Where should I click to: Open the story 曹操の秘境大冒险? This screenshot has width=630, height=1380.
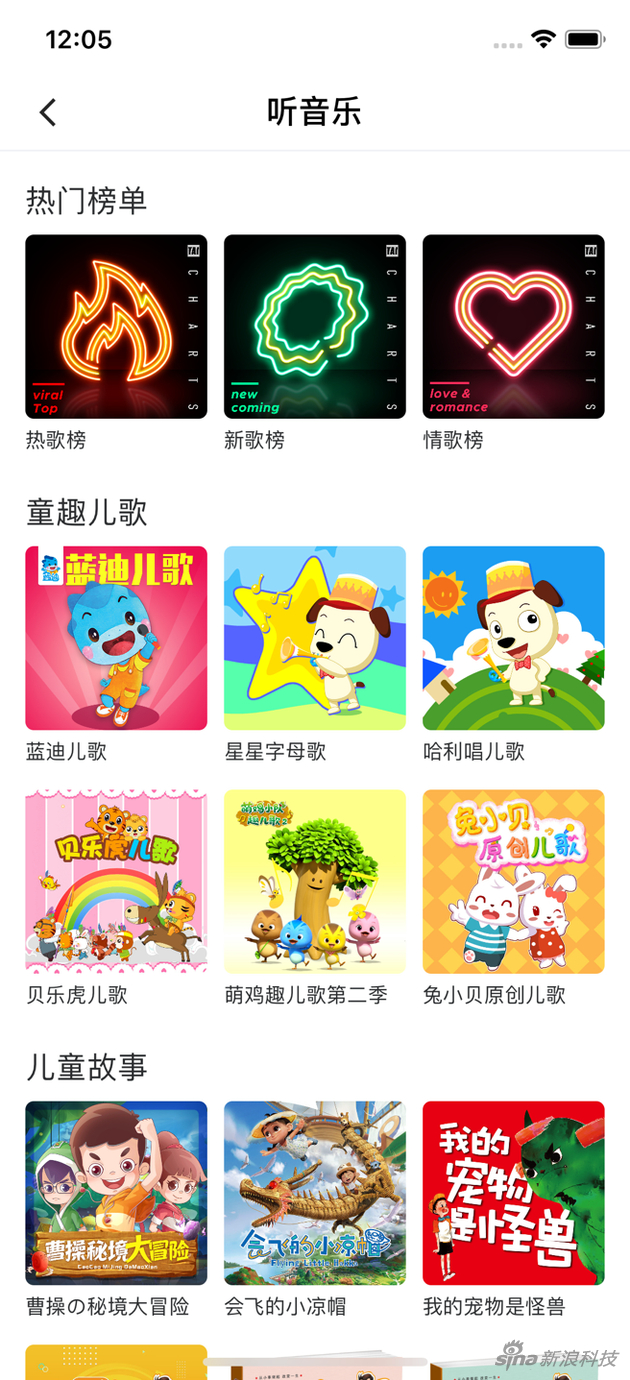tap(116, 1193)
